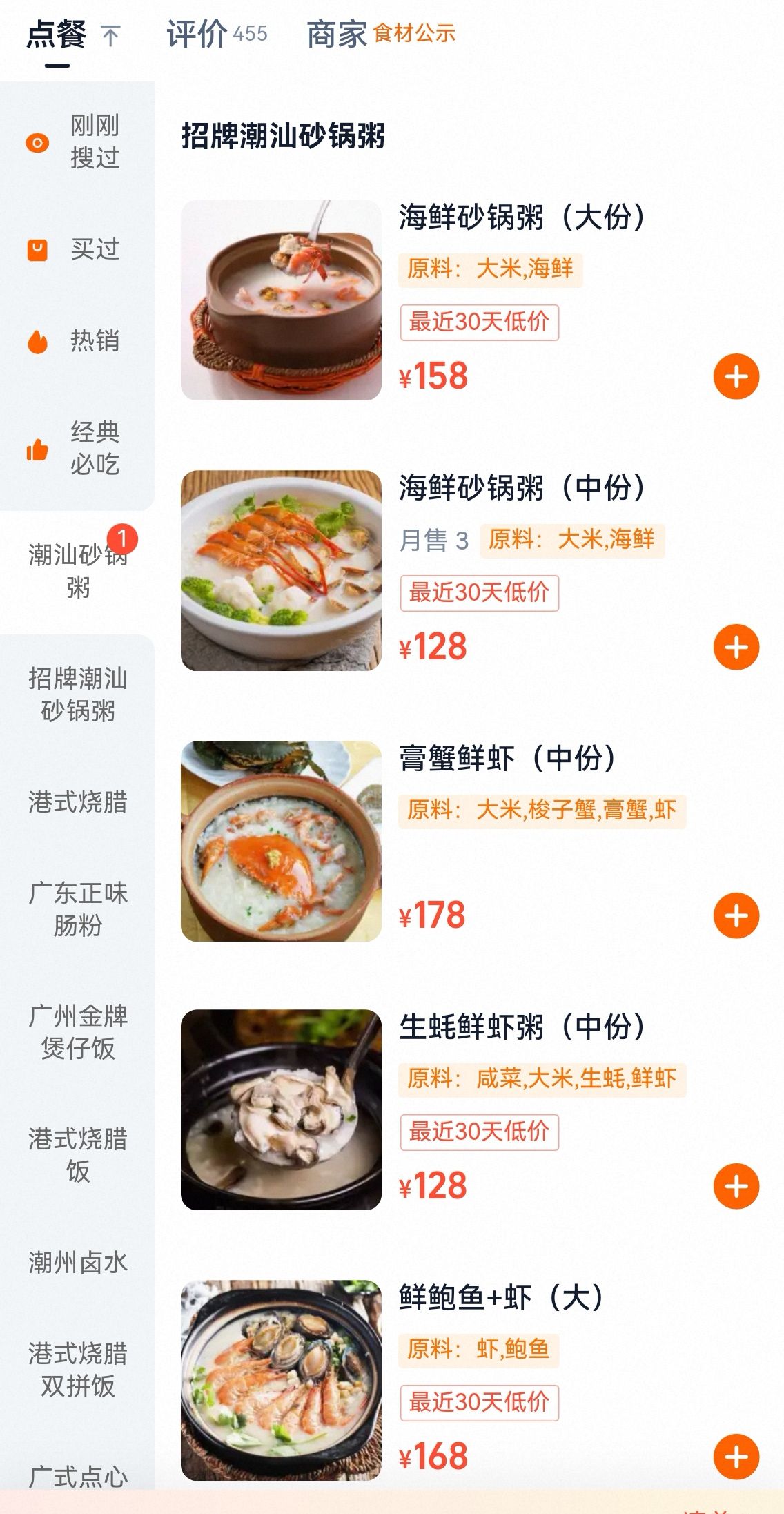Go to 港式烧腊双拼饭 category
This screenshot has width=784, height=1514.
pos(77,1370)
